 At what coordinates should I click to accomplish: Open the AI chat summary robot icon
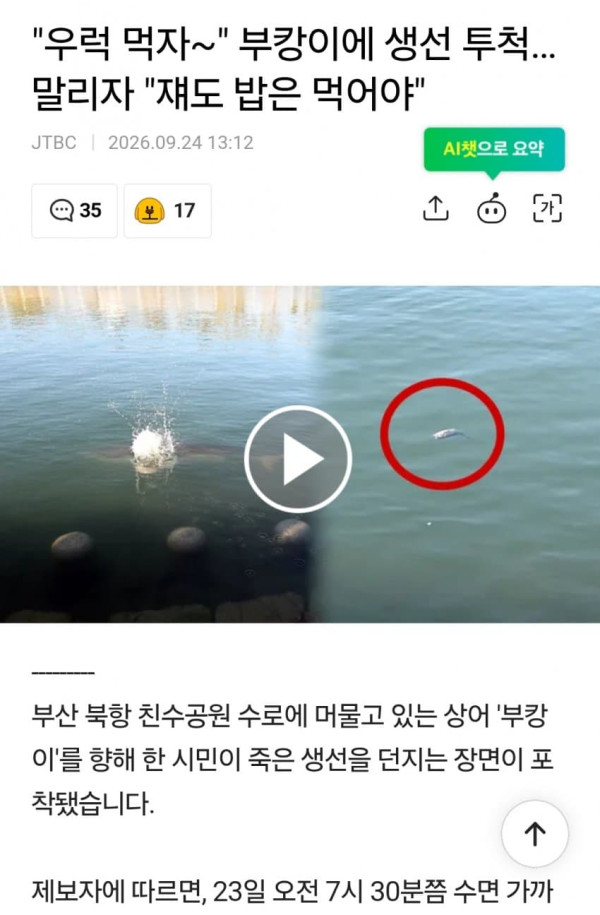[x=491, y=208]
